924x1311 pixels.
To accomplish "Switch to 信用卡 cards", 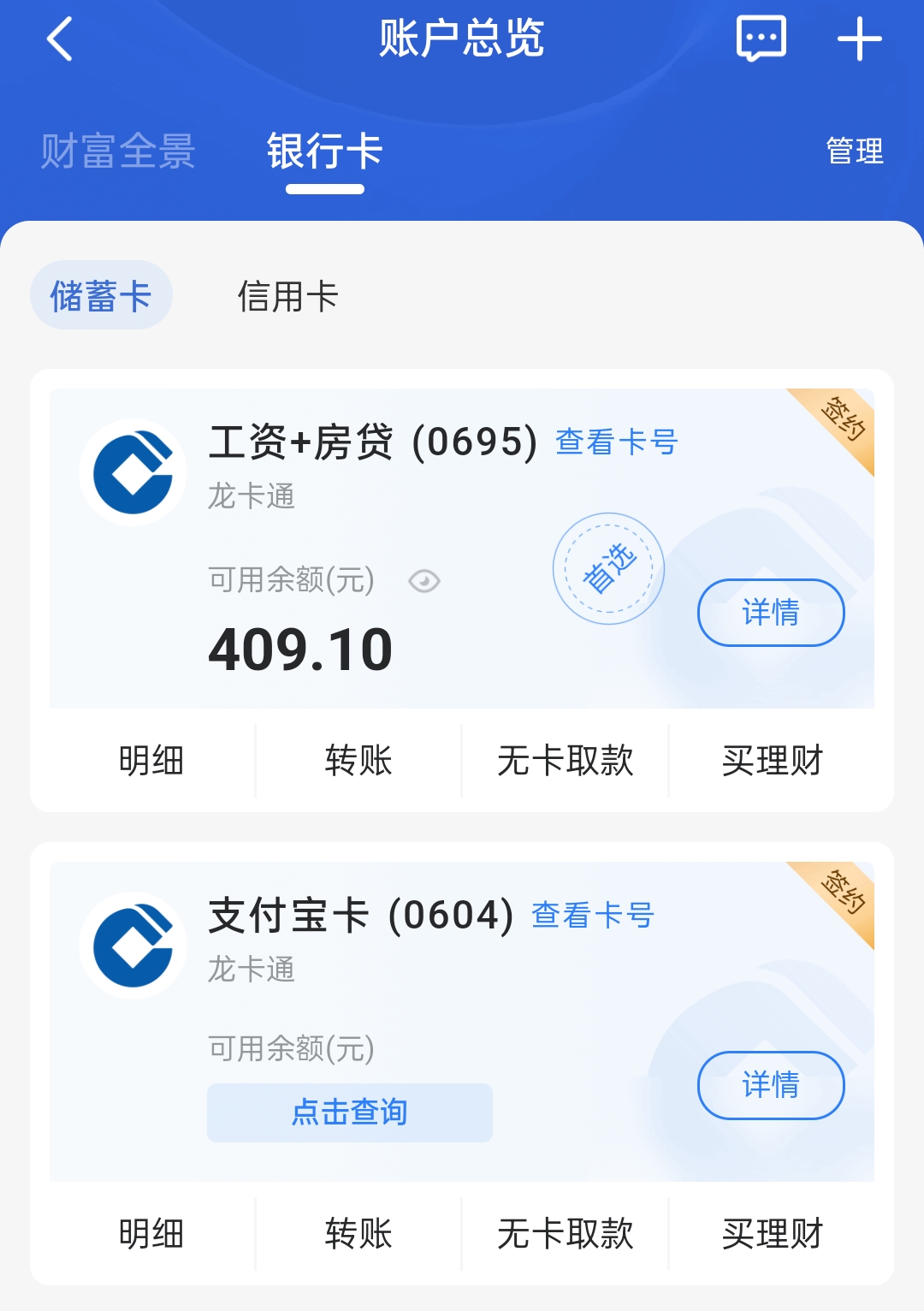I will (x=288, y=297).
